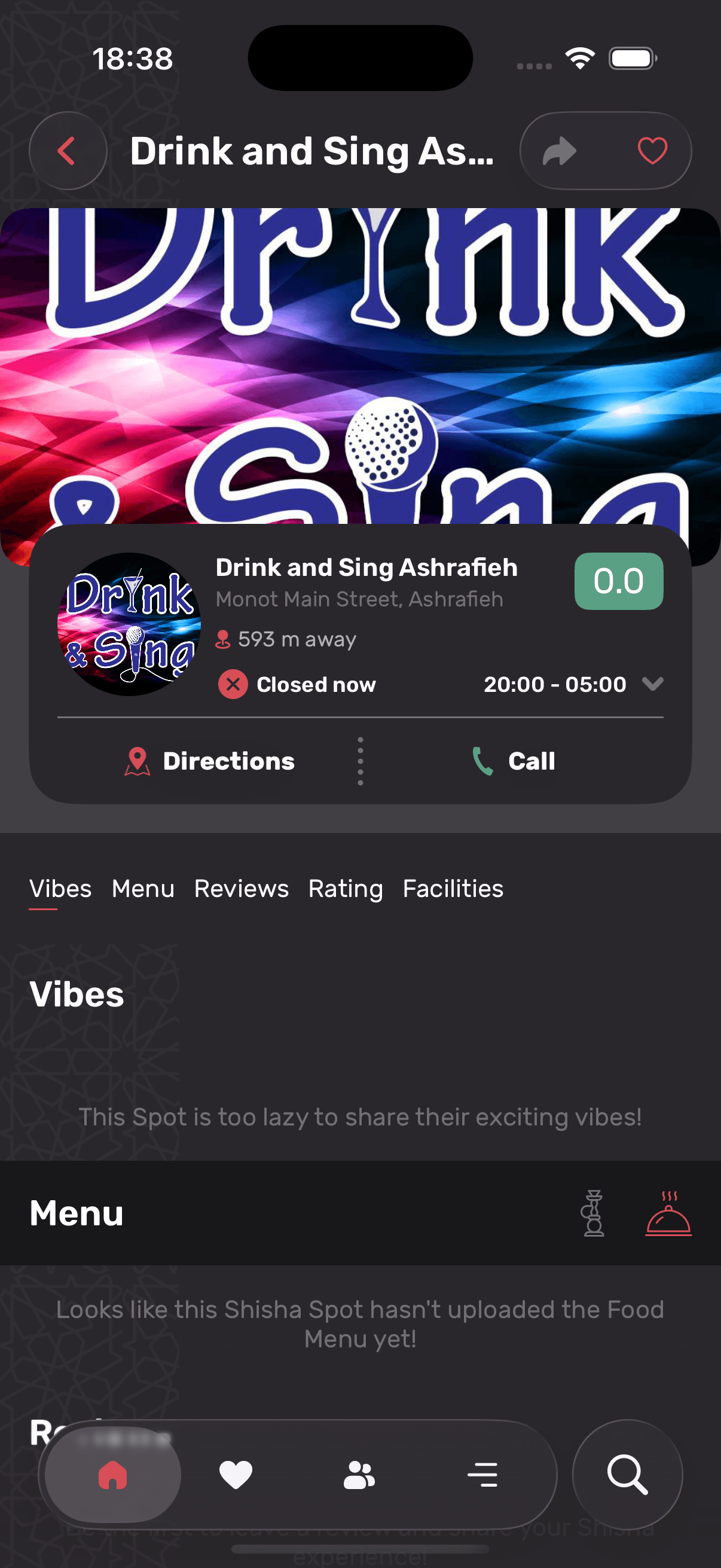Screen dimensions: 721x1568
Task: Tap the back arrow to leave this page
Action: (x=67, y=151)
